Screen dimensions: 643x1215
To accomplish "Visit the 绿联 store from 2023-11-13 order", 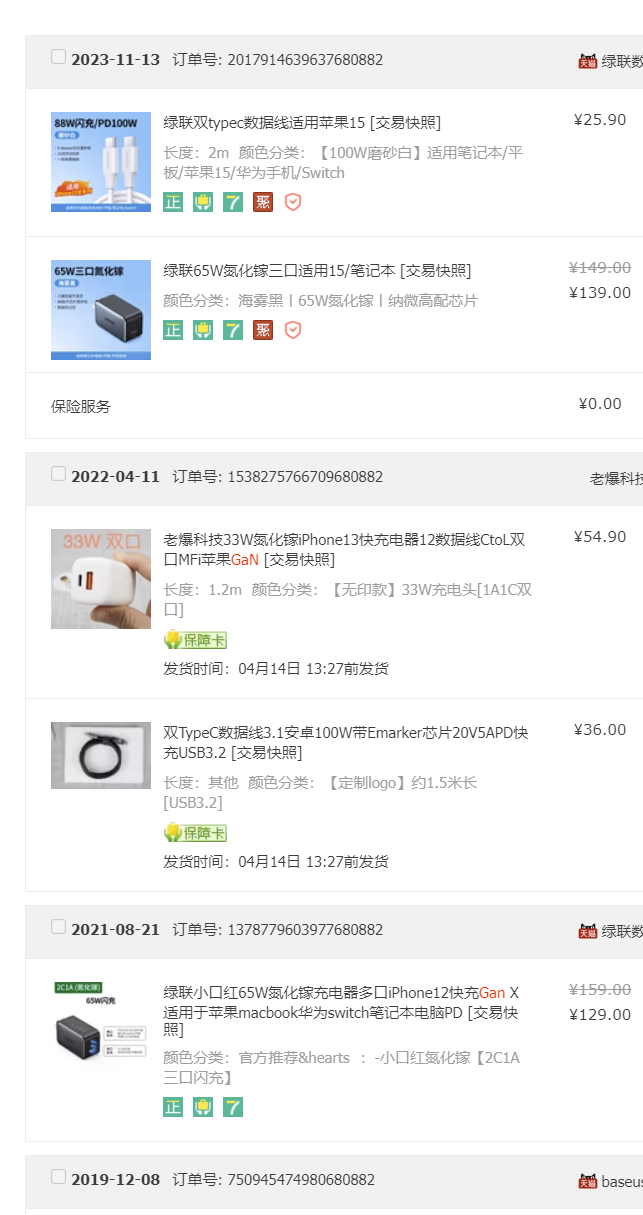I will (x=621, y=61).
